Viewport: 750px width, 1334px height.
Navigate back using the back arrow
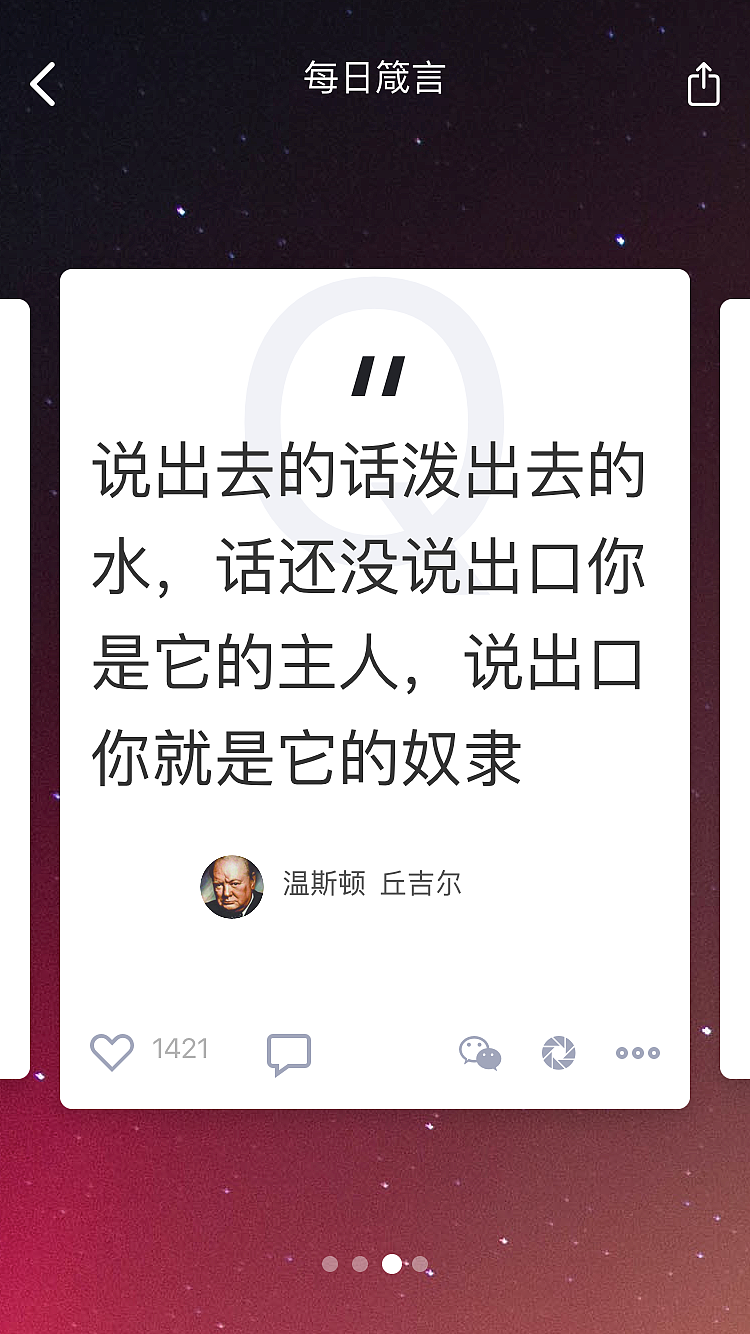click(x=43, y=84)
